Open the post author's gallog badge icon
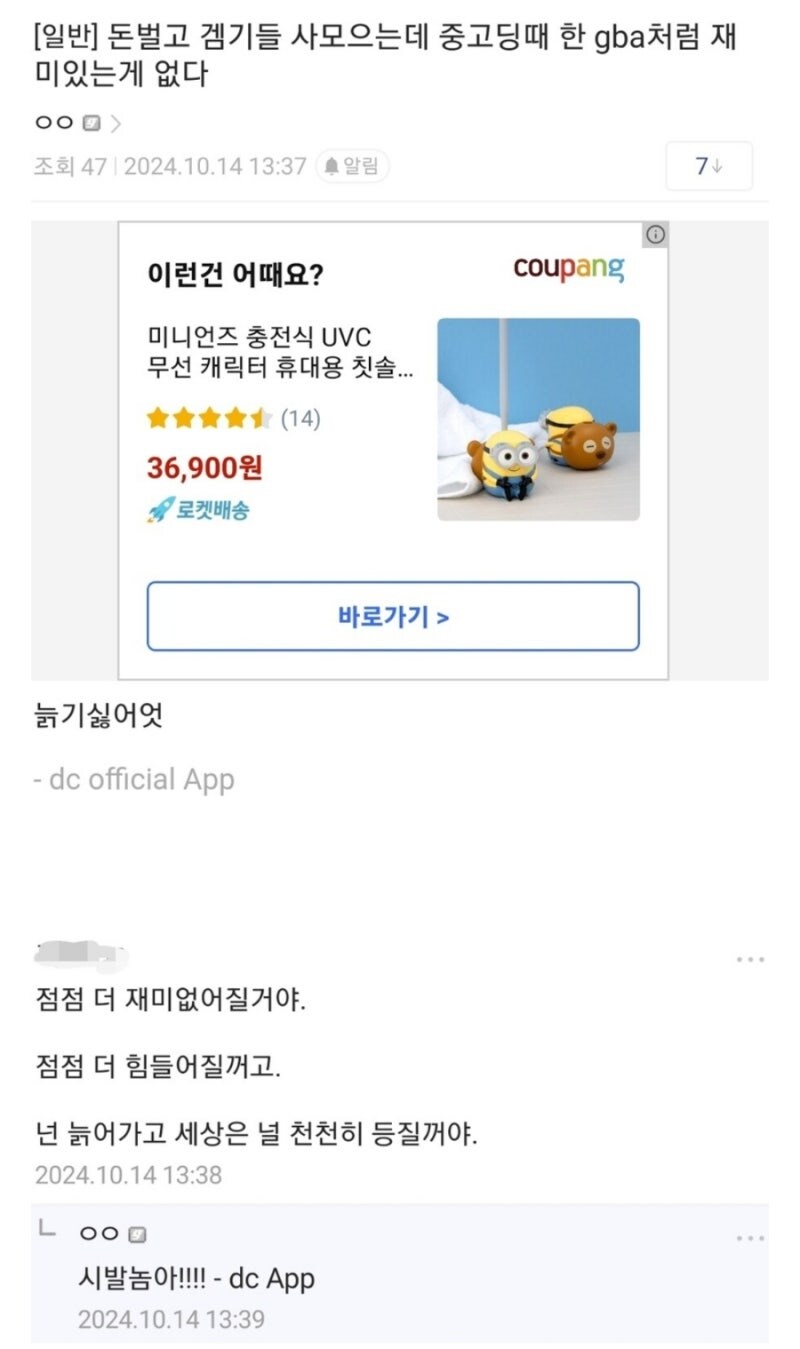 91,122
